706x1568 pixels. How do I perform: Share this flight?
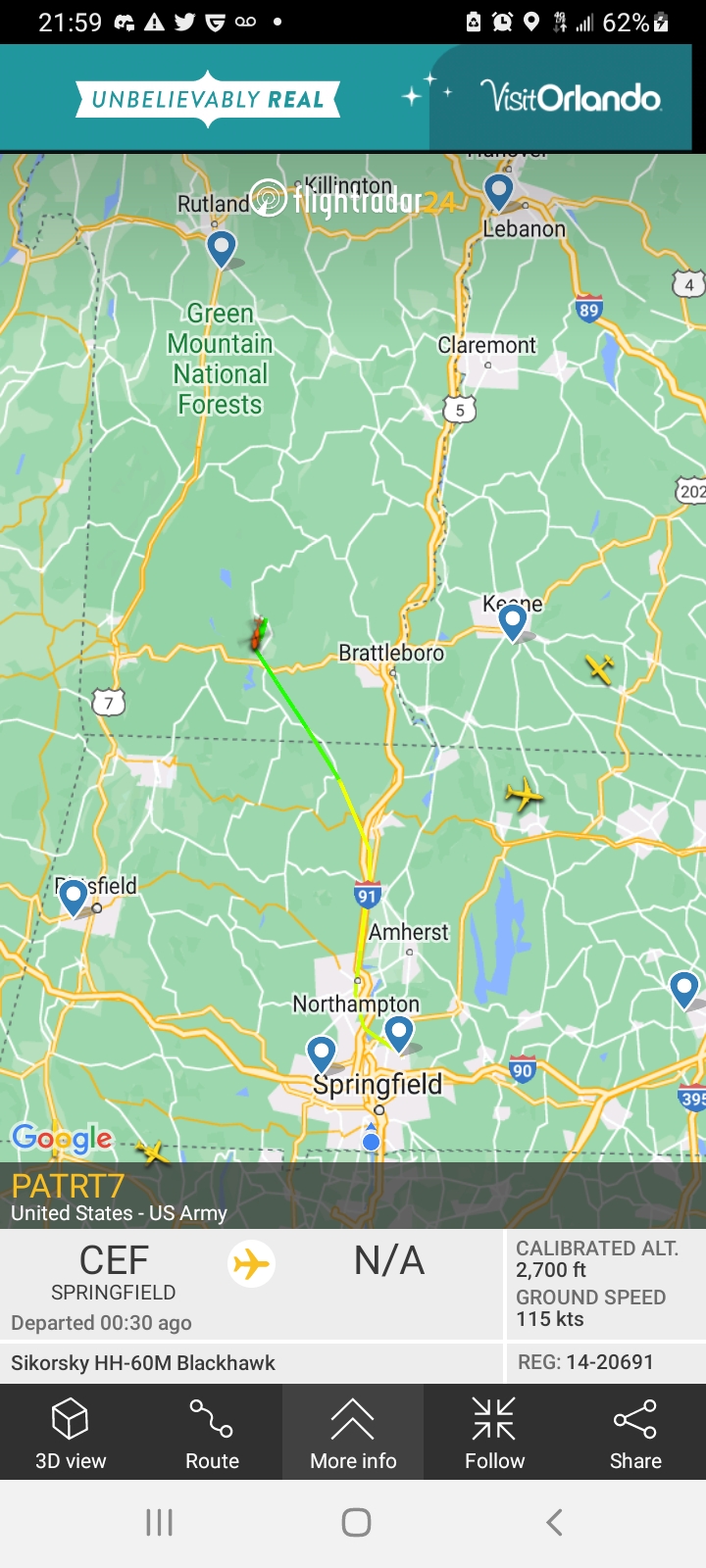point(635,1432)
